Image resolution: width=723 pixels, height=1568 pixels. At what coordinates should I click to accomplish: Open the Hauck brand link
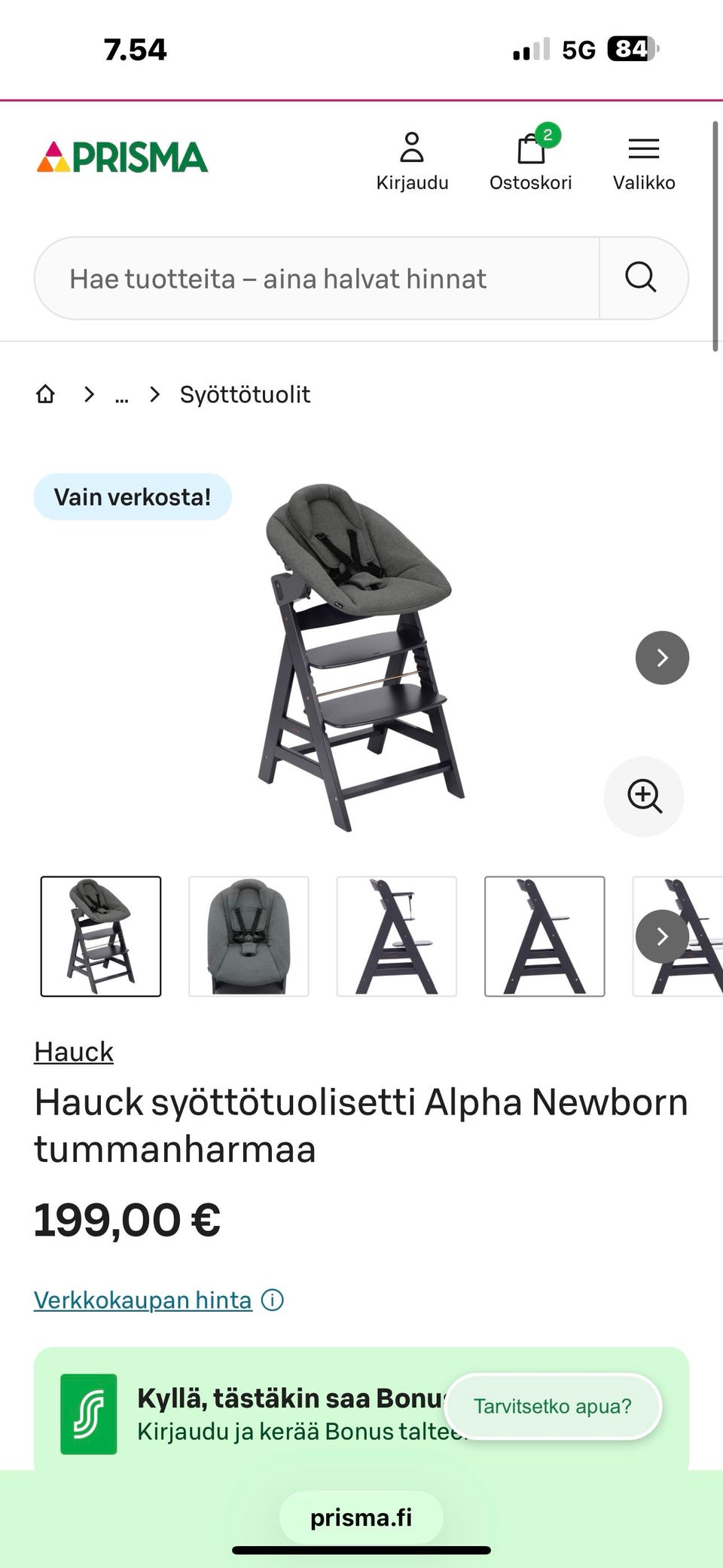tap(74, 1051)
